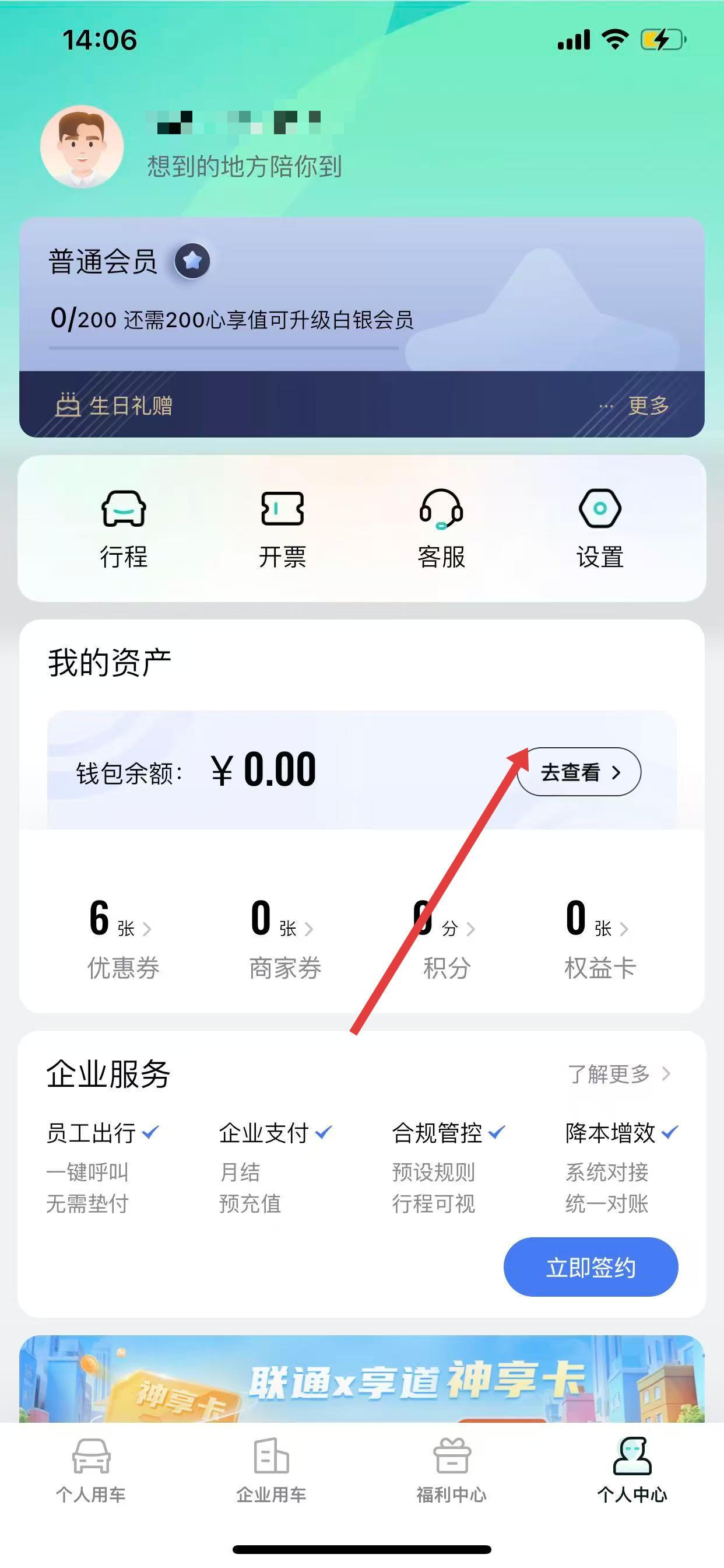Open the 联通x享道神享卡 banner

coord(362,1380)
